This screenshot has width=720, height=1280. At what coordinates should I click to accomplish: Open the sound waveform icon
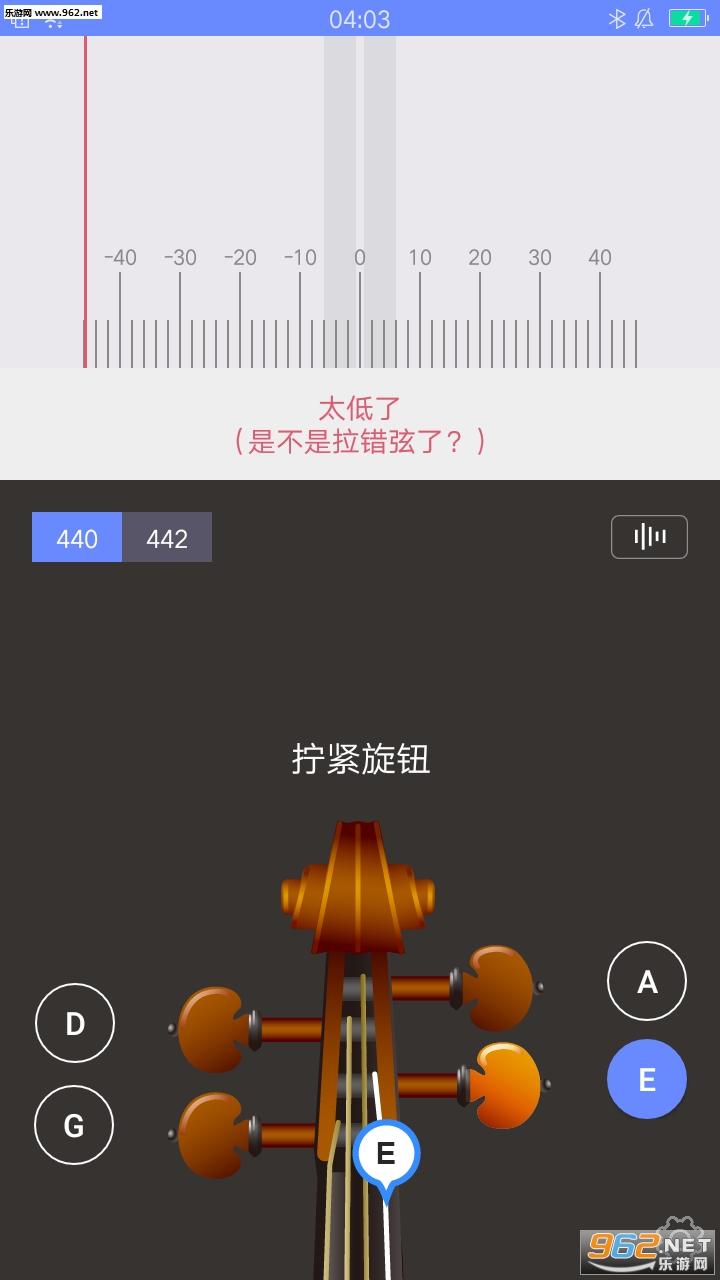coord(649,537)
